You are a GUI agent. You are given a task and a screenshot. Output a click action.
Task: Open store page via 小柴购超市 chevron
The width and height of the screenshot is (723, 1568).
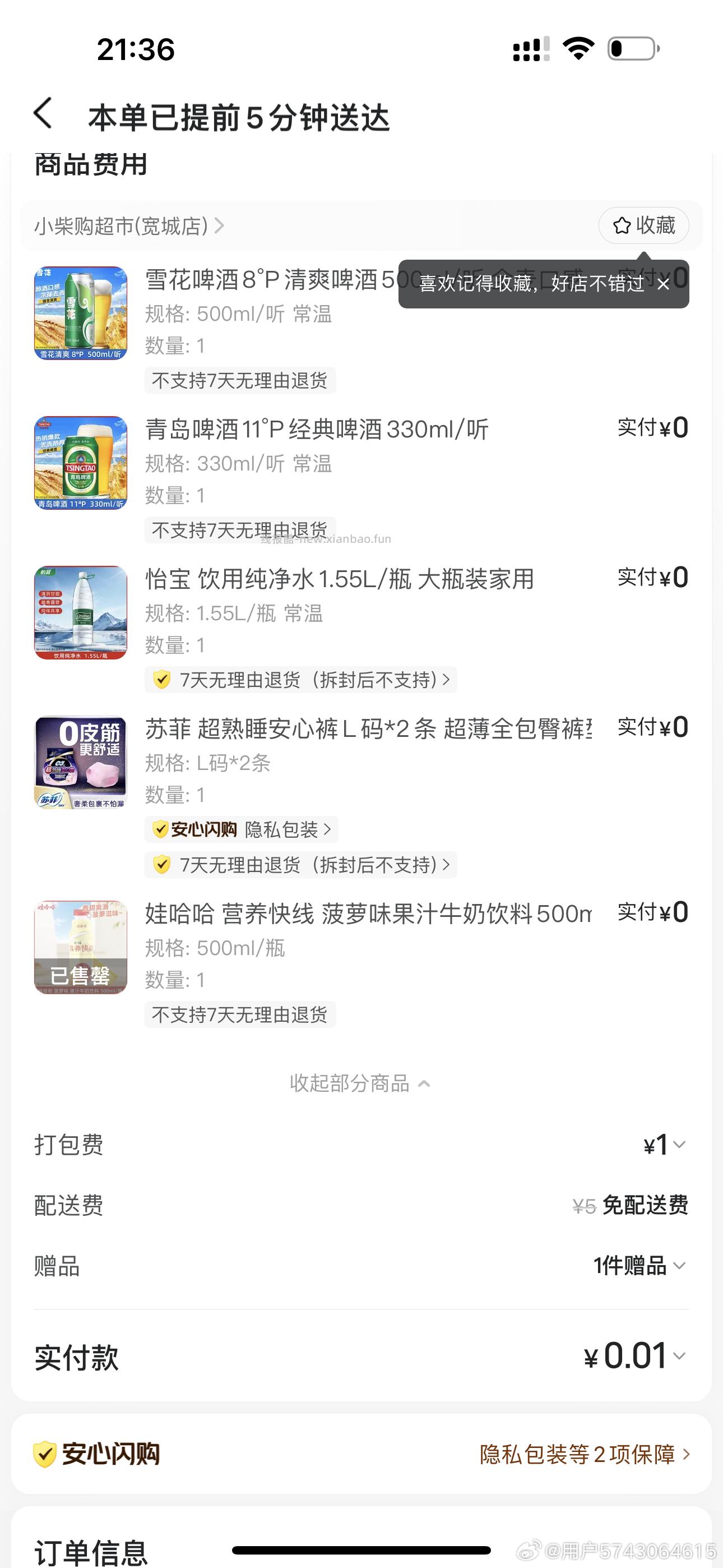pyautogui.click(x=221, y=225)
